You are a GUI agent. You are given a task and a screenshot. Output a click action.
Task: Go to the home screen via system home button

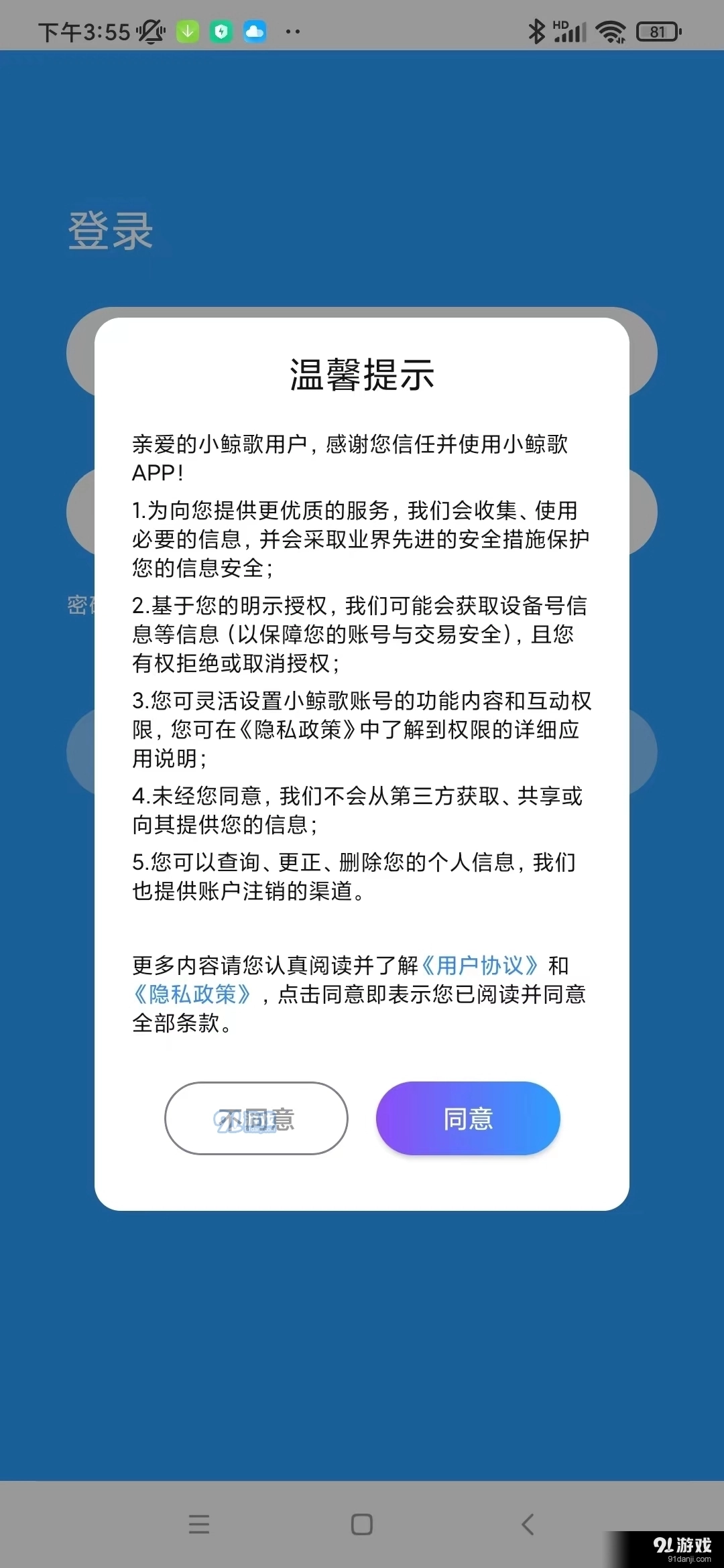(362, 1524)
